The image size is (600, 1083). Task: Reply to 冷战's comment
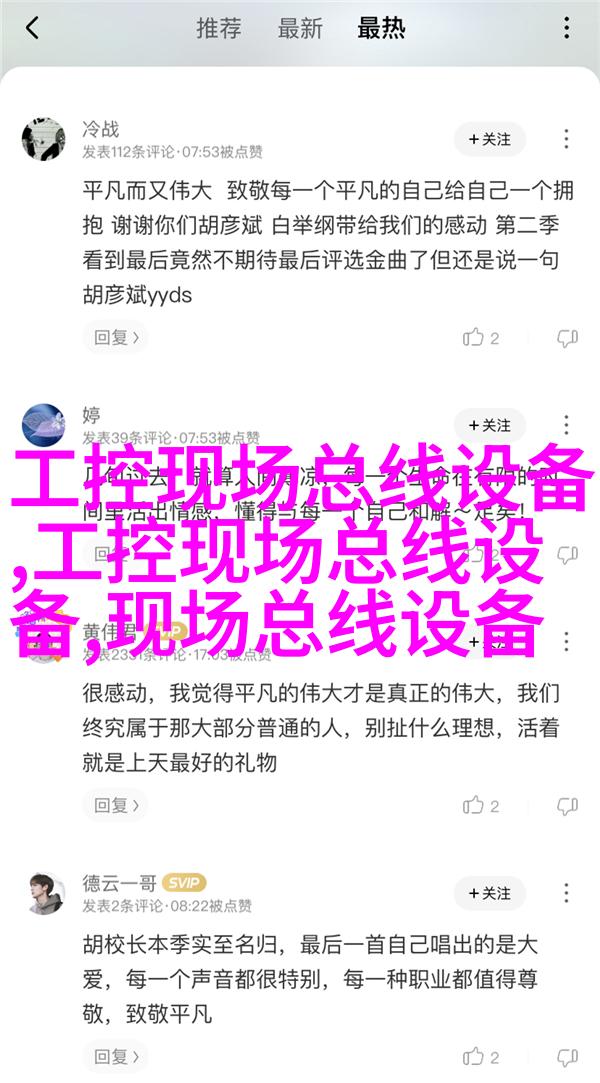point(111,338)
